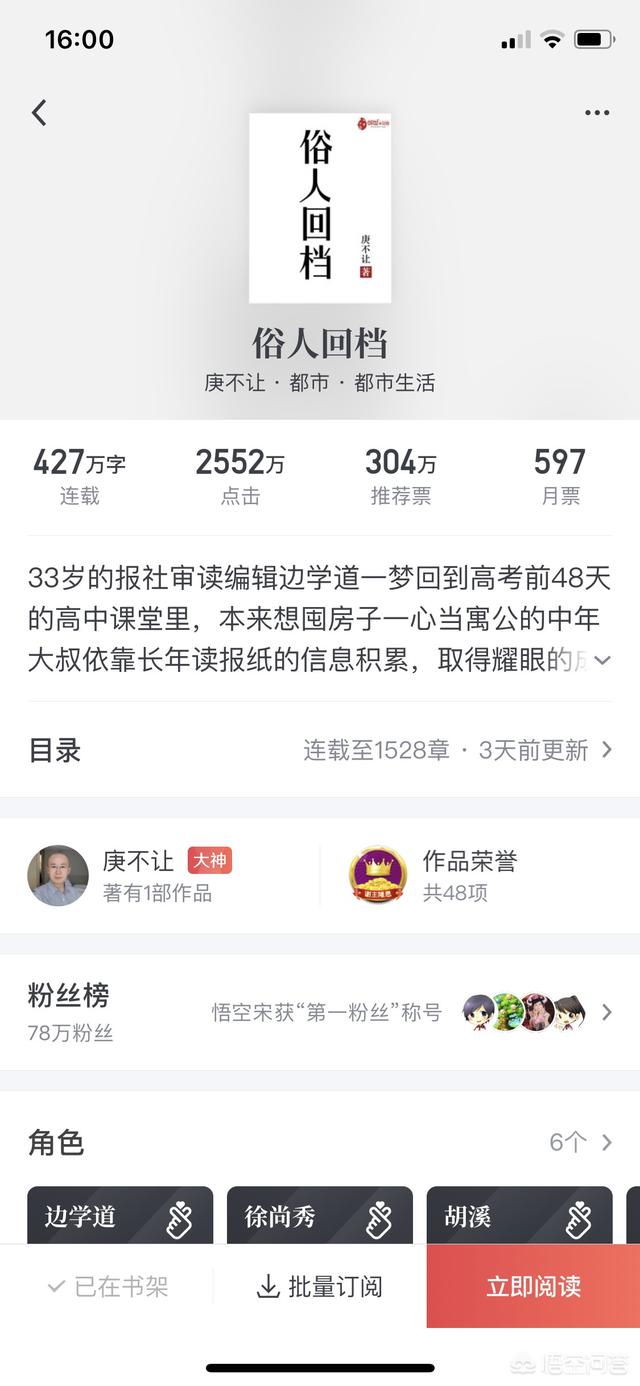View all 6 characters
Image resolution: width=640 pixels, height=1386 pixels.
[581, 1142]
